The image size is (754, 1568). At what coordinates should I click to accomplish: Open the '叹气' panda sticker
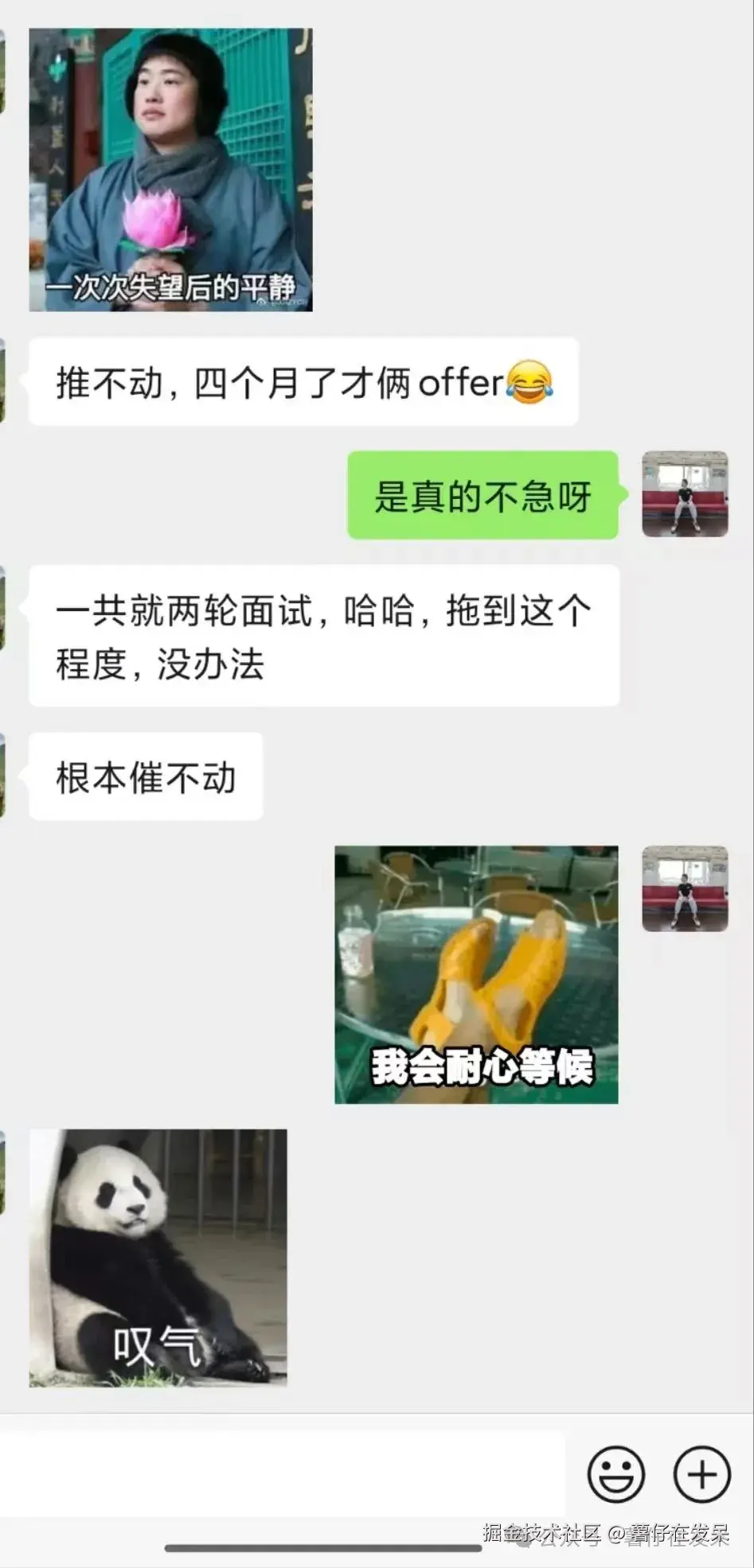[158, 1258]
